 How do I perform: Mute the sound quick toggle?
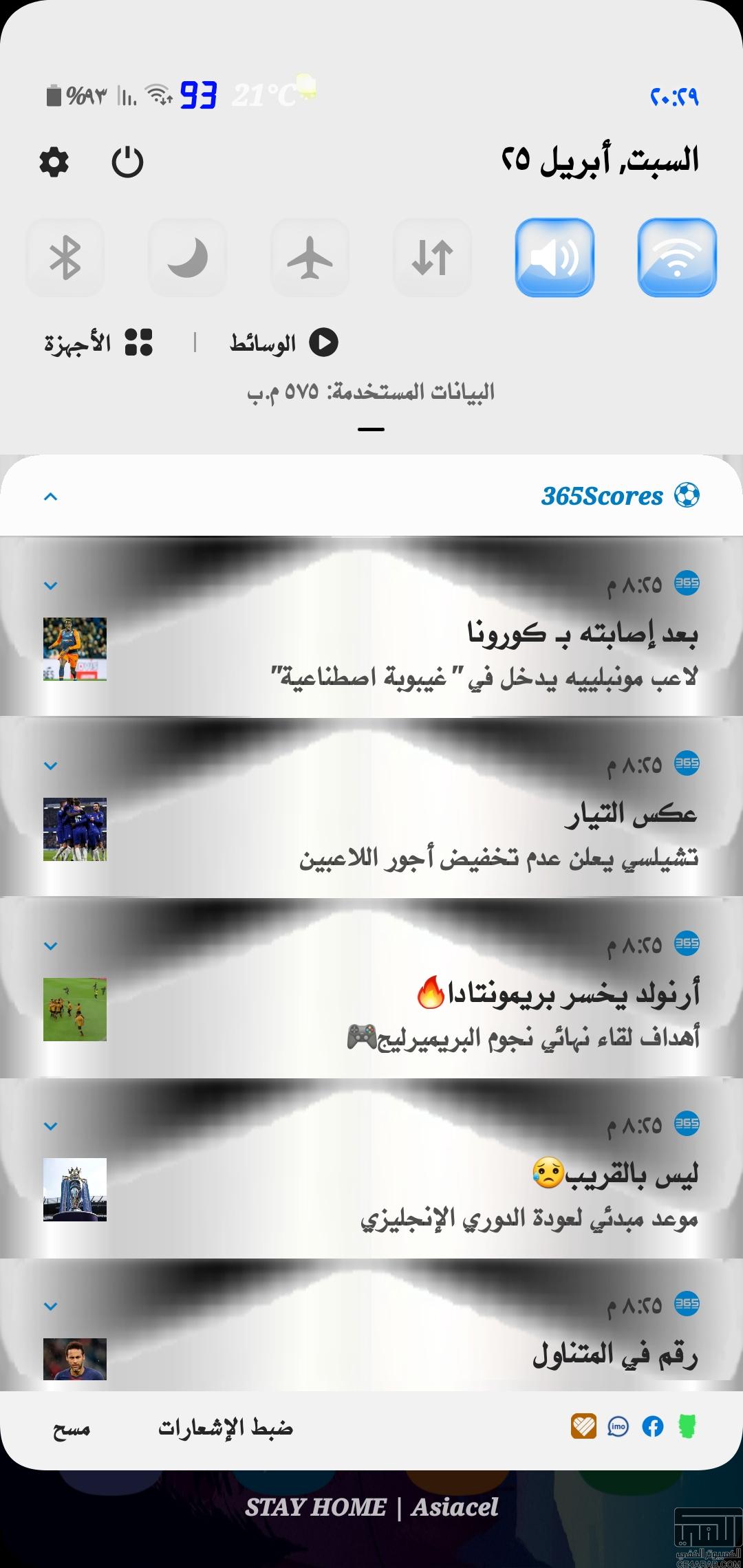(x=554, y=257)
